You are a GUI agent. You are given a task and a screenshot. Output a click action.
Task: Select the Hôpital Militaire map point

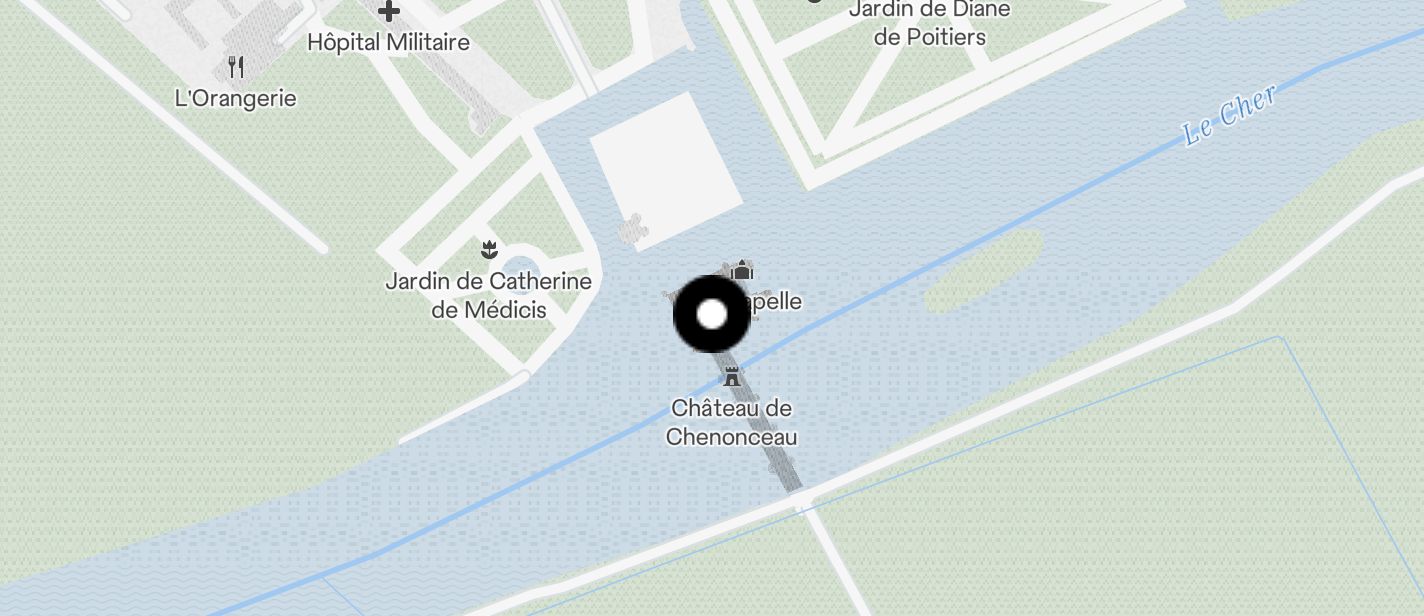(x=388, y=12)
